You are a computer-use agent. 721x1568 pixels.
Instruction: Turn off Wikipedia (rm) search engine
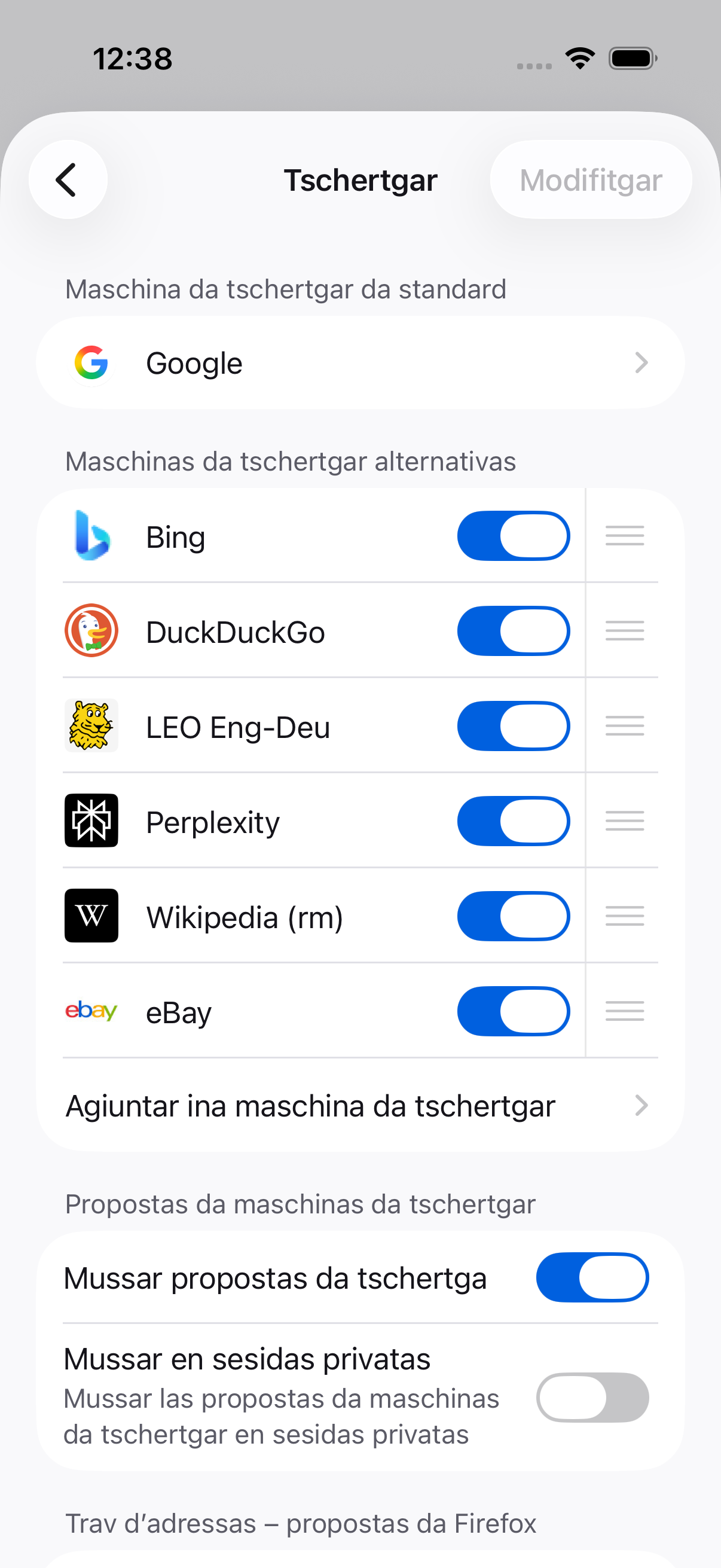point(513,916)
